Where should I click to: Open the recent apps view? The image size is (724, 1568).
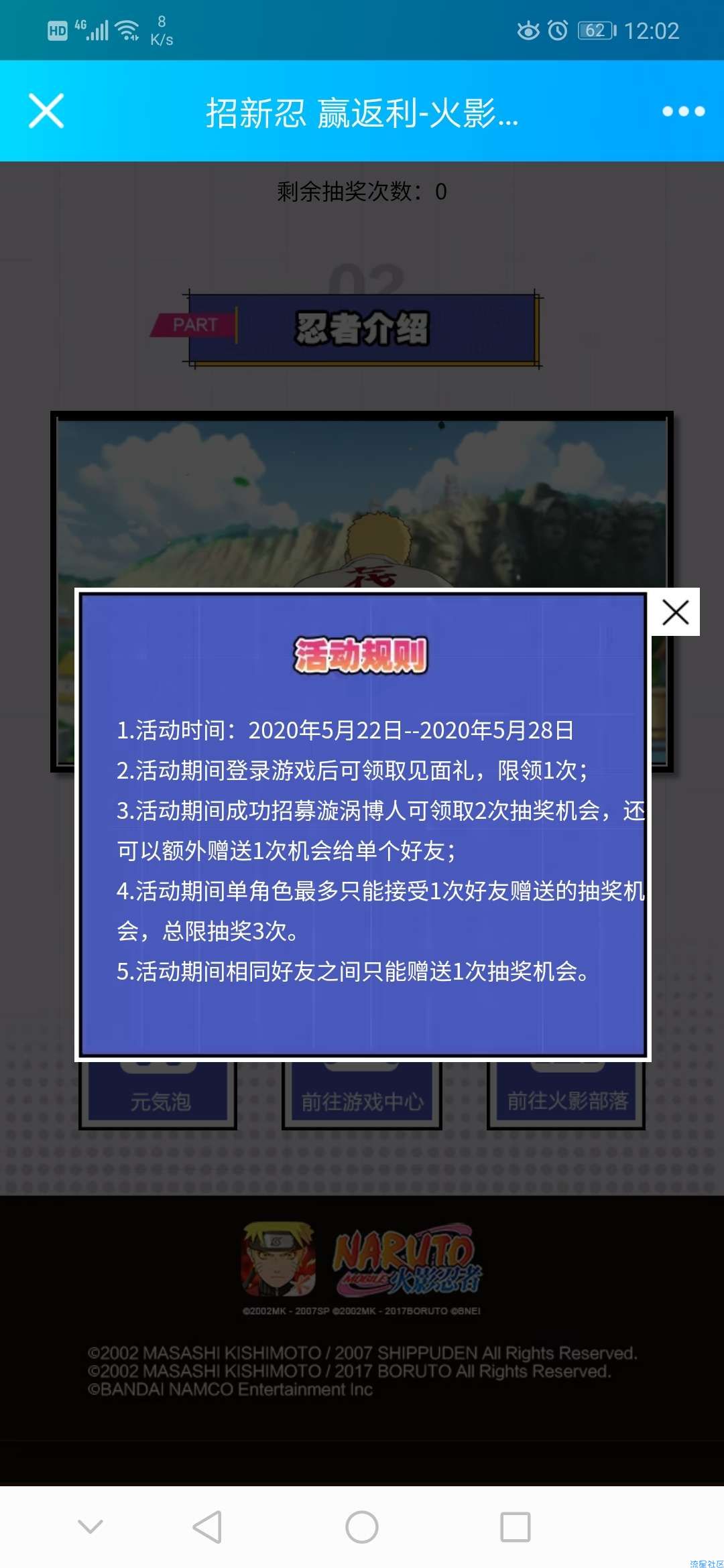[x=516, y=1527]
